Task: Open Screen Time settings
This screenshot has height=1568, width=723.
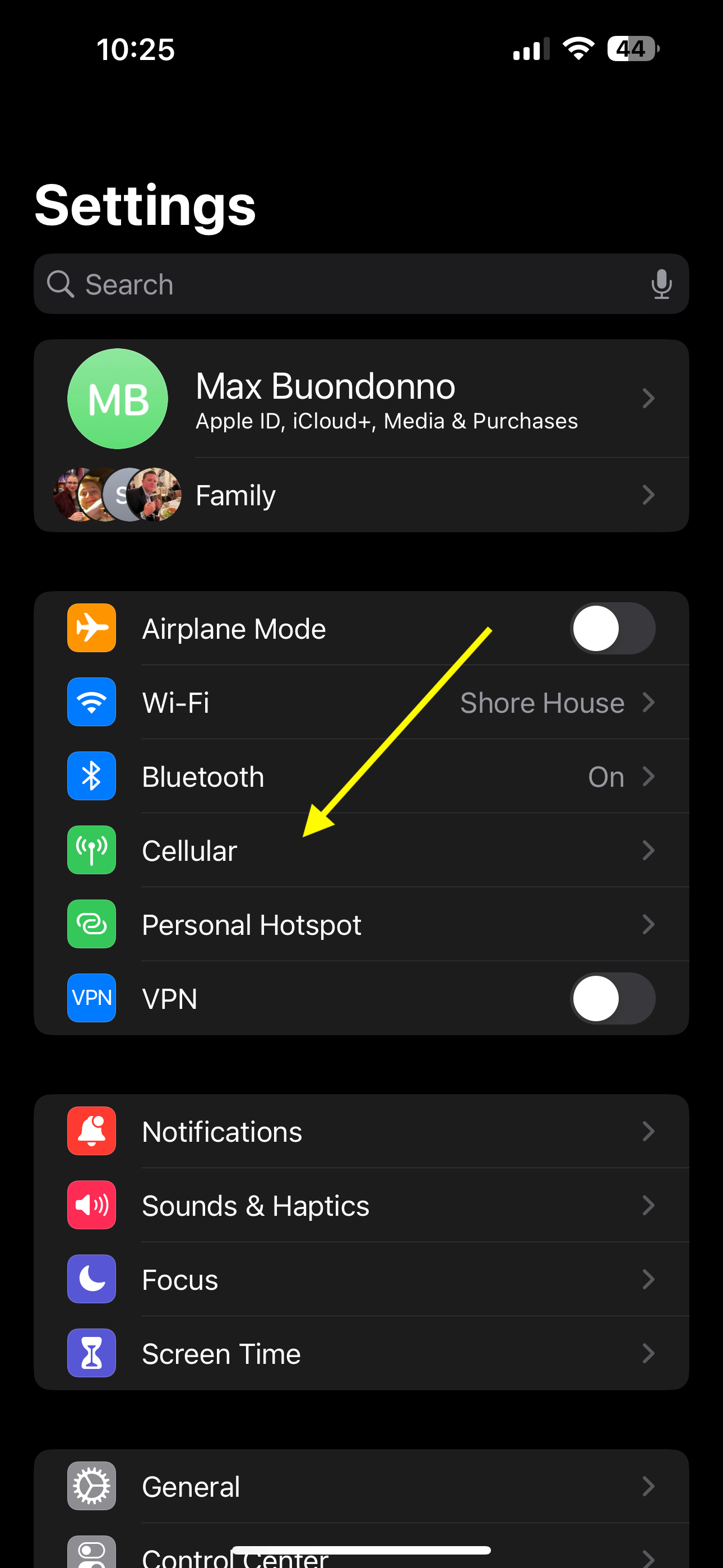Action: tap(361, 1353)
